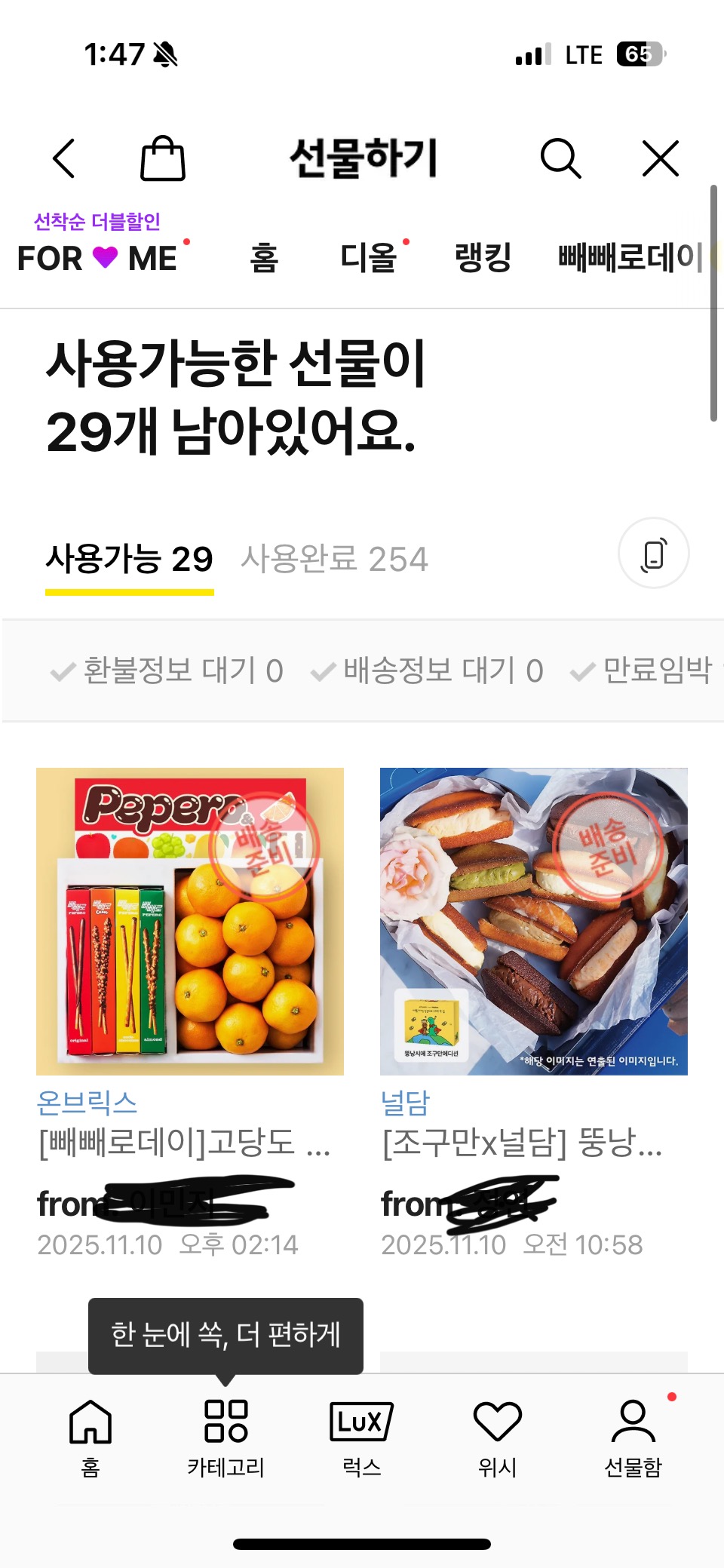Select the 홈 top tab
The image size is (724, 1568).
pos(264,257)
